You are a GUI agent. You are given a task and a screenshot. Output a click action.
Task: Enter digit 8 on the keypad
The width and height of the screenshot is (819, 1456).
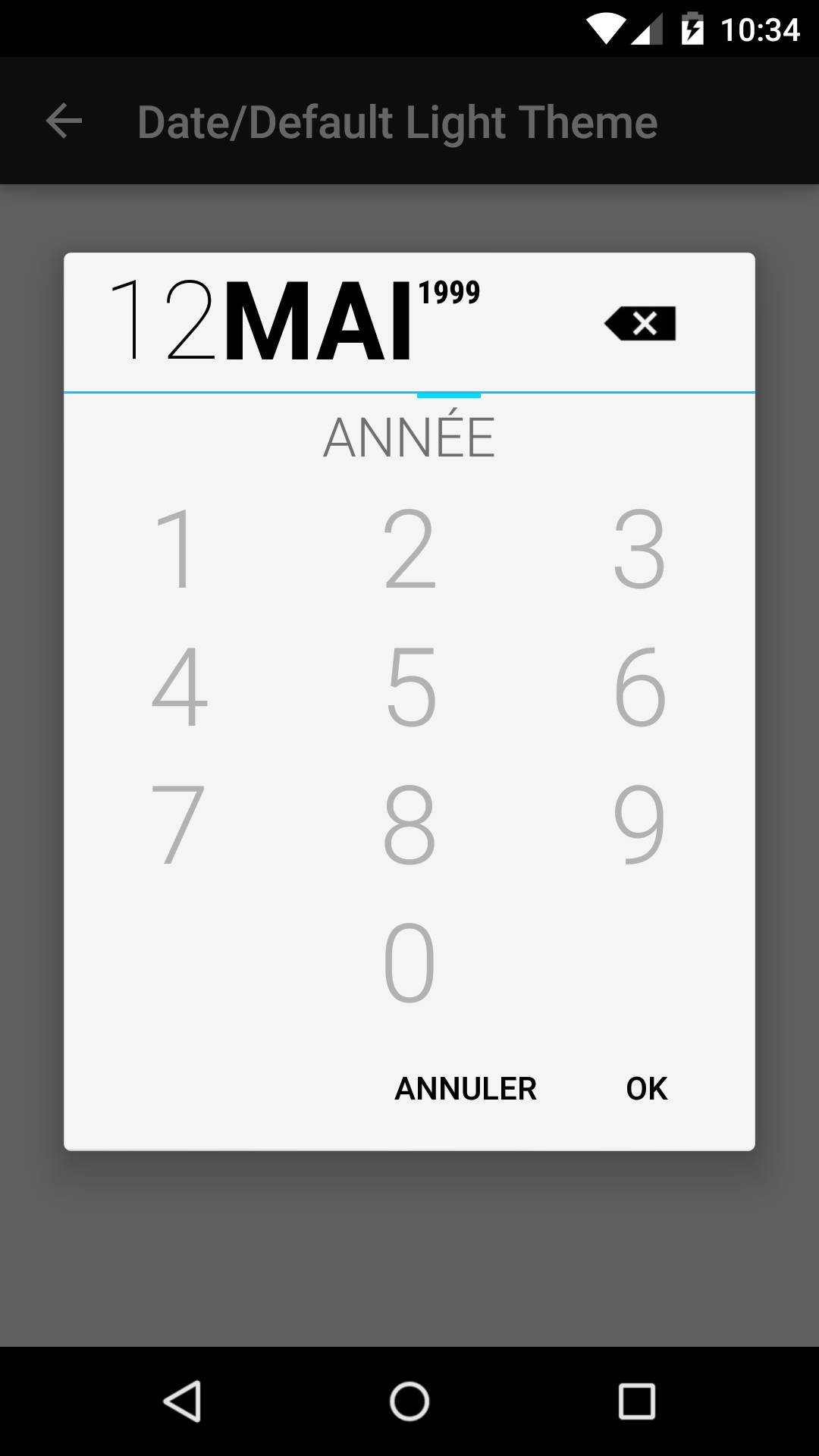coord(409,824)
